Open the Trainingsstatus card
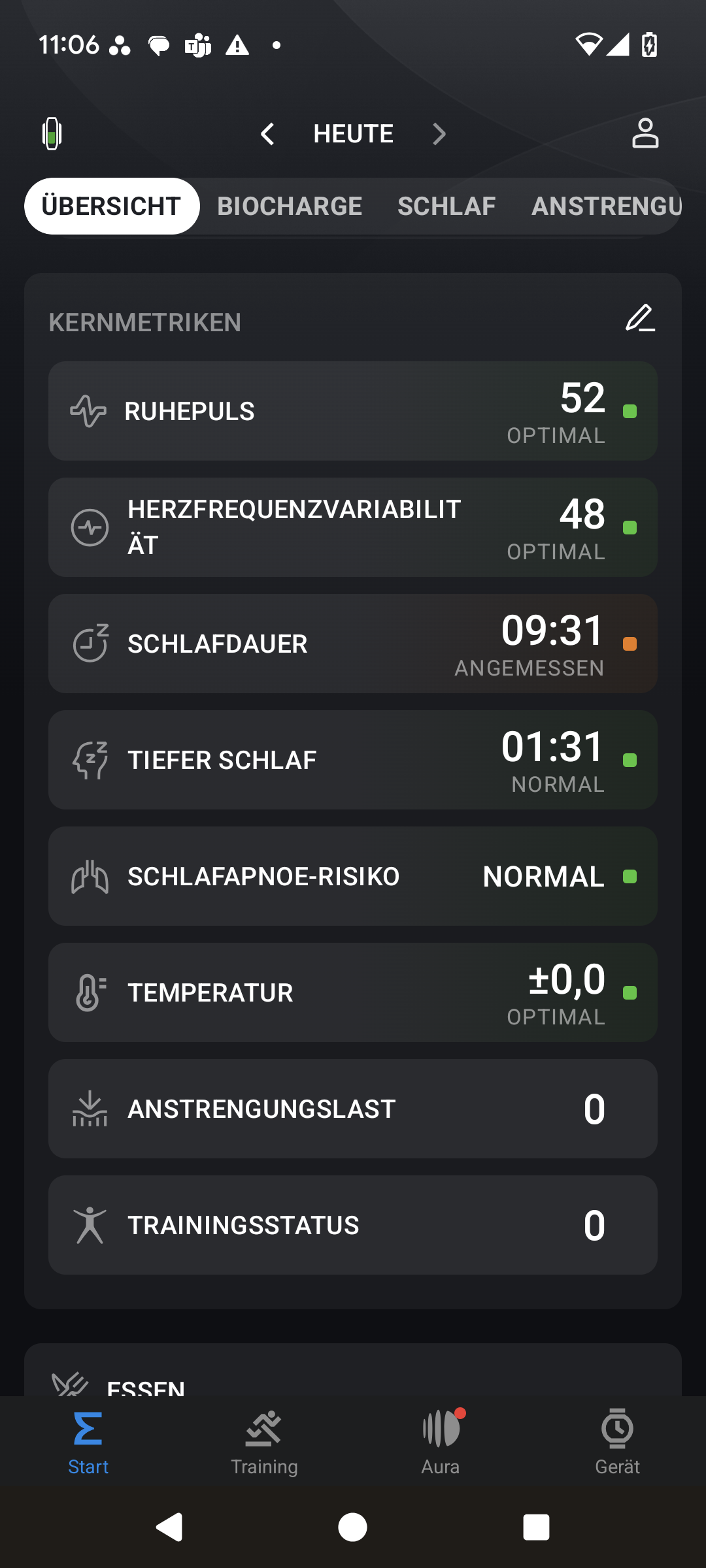This screenshot has height=1568, width=706. pyautogui.click(x=353, y=1225)
